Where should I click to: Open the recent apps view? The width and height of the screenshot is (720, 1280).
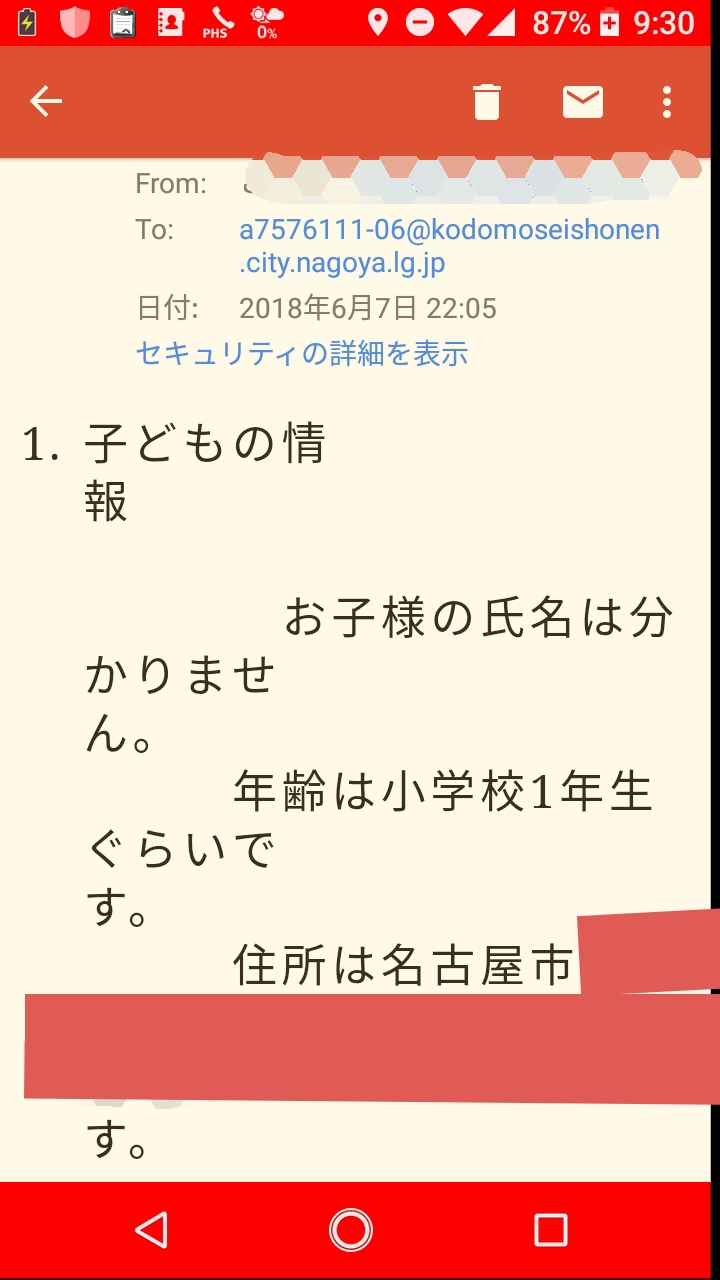[x=550, y=1230]
